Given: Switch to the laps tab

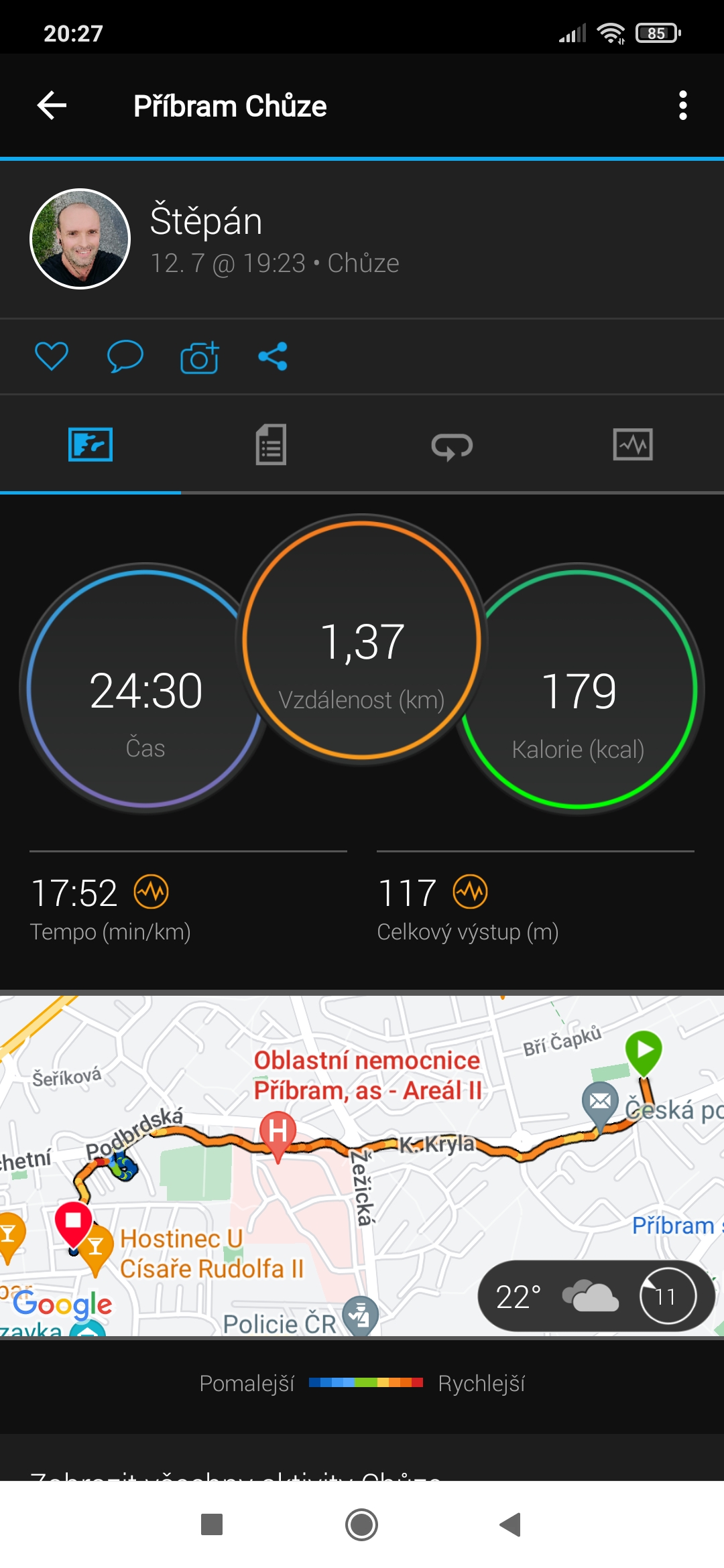Looking at the screenshot, I should [x=452, y=445].
